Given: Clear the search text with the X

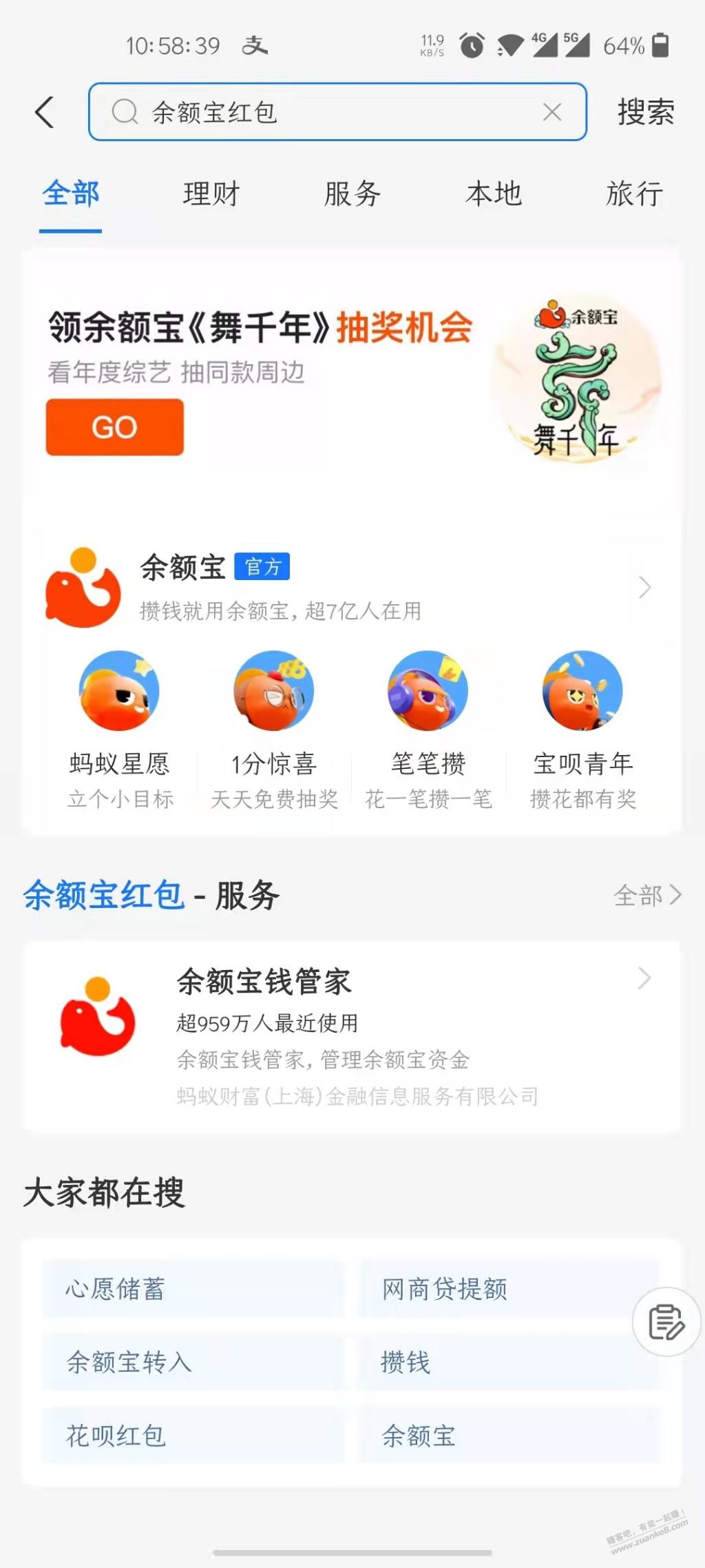Looking at the screenshot, I should pyautogui.click(x=552, y=112).
